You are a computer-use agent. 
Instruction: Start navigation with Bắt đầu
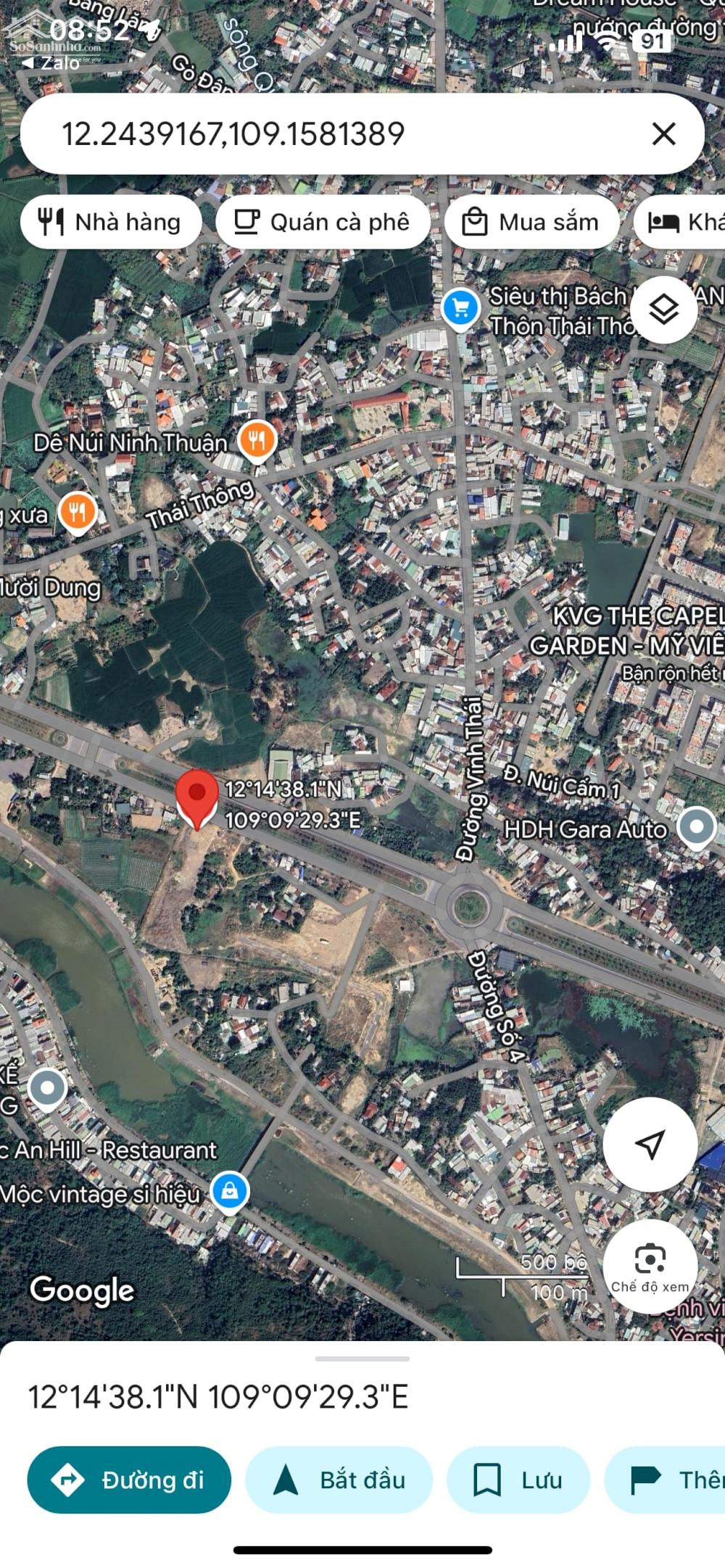(339, 1480)
